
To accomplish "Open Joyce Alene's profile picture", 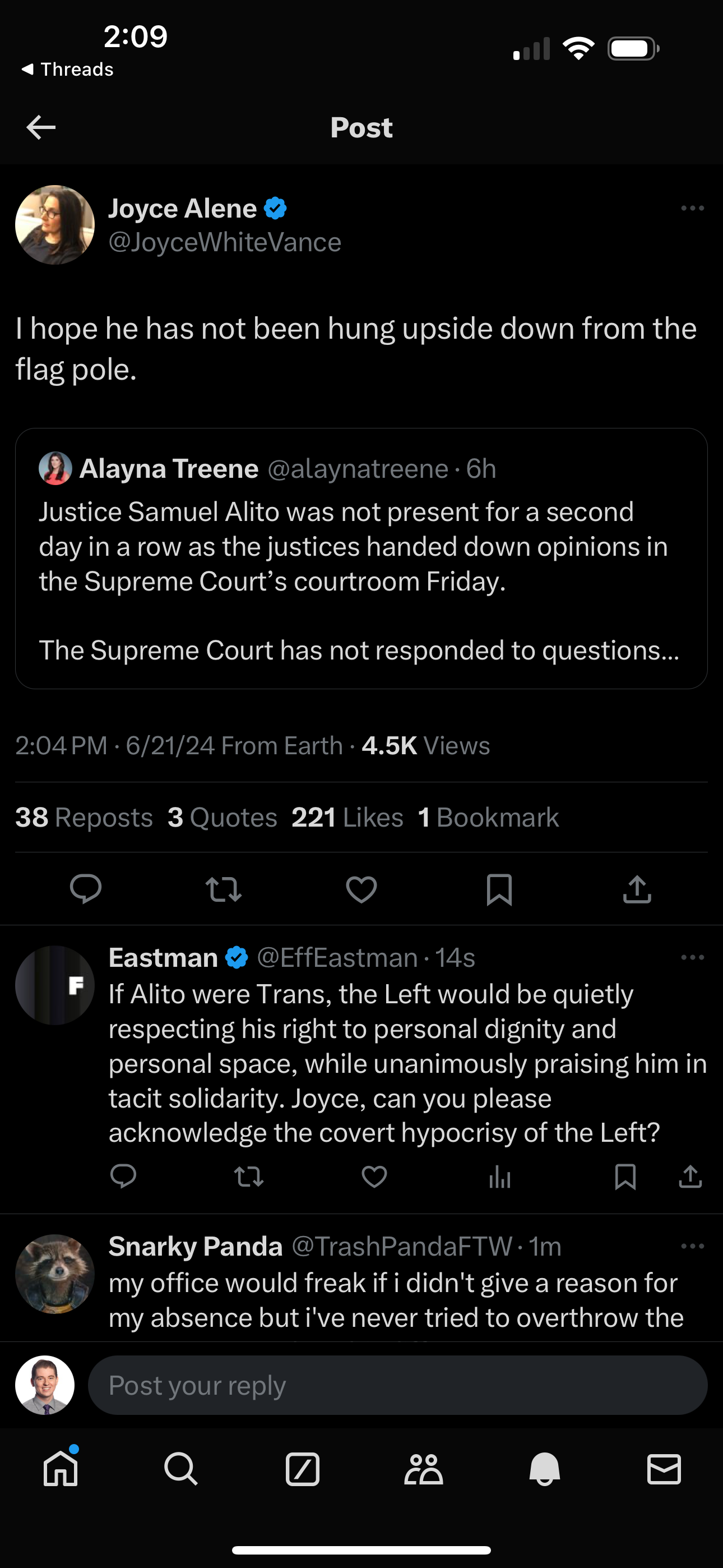I will pos(55,225).
